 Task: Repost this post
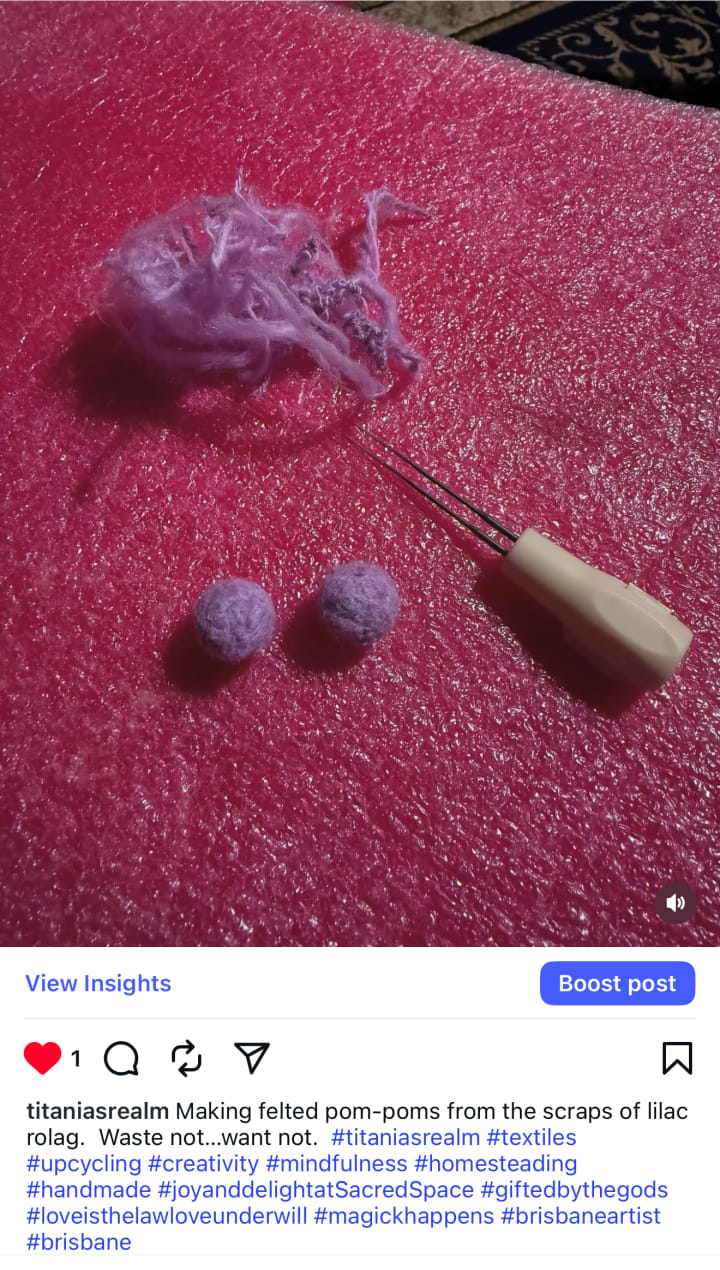click(186, 1058)
